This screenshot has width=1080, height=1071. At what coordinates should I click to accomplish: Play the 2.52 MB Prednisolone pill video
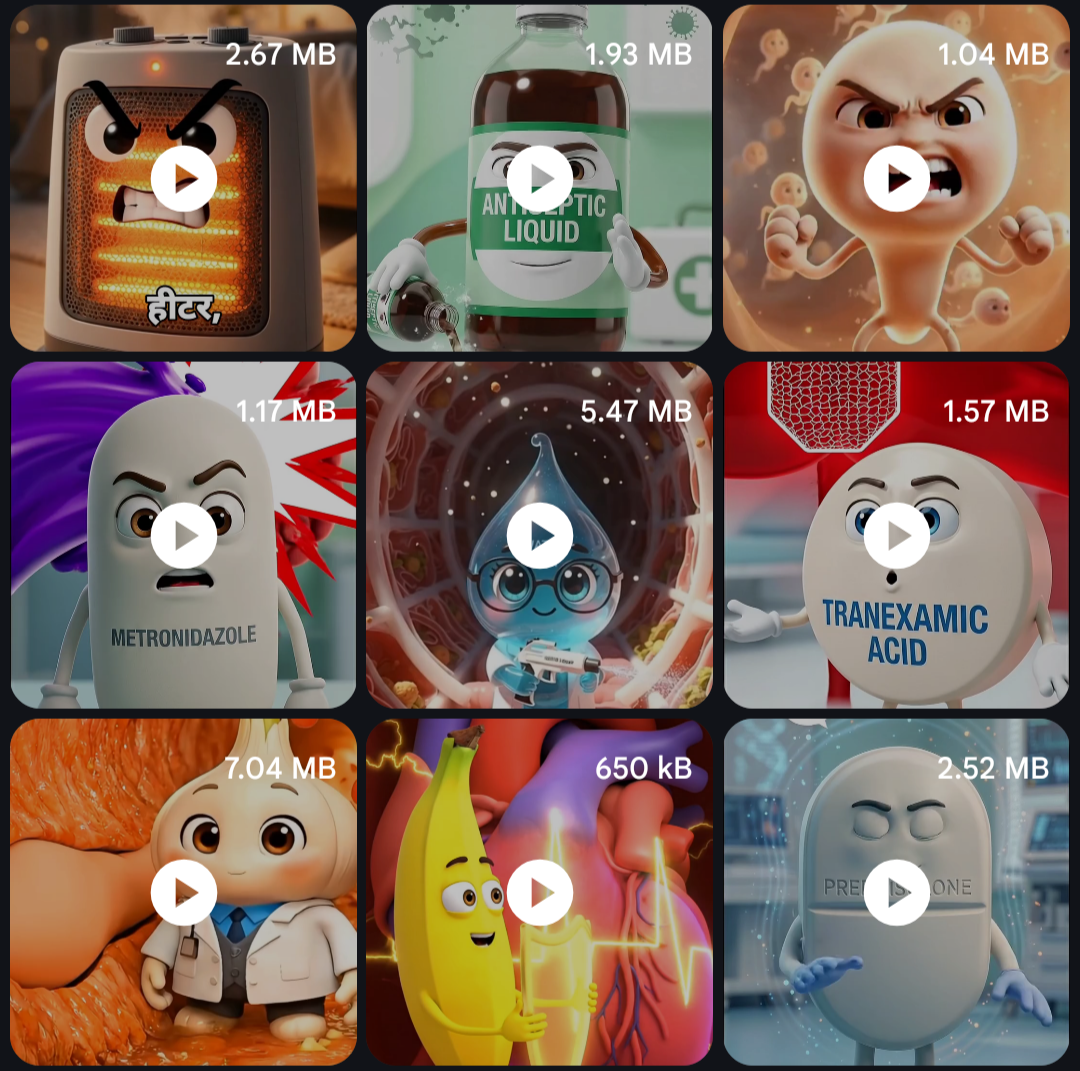[x=897, y=892]
